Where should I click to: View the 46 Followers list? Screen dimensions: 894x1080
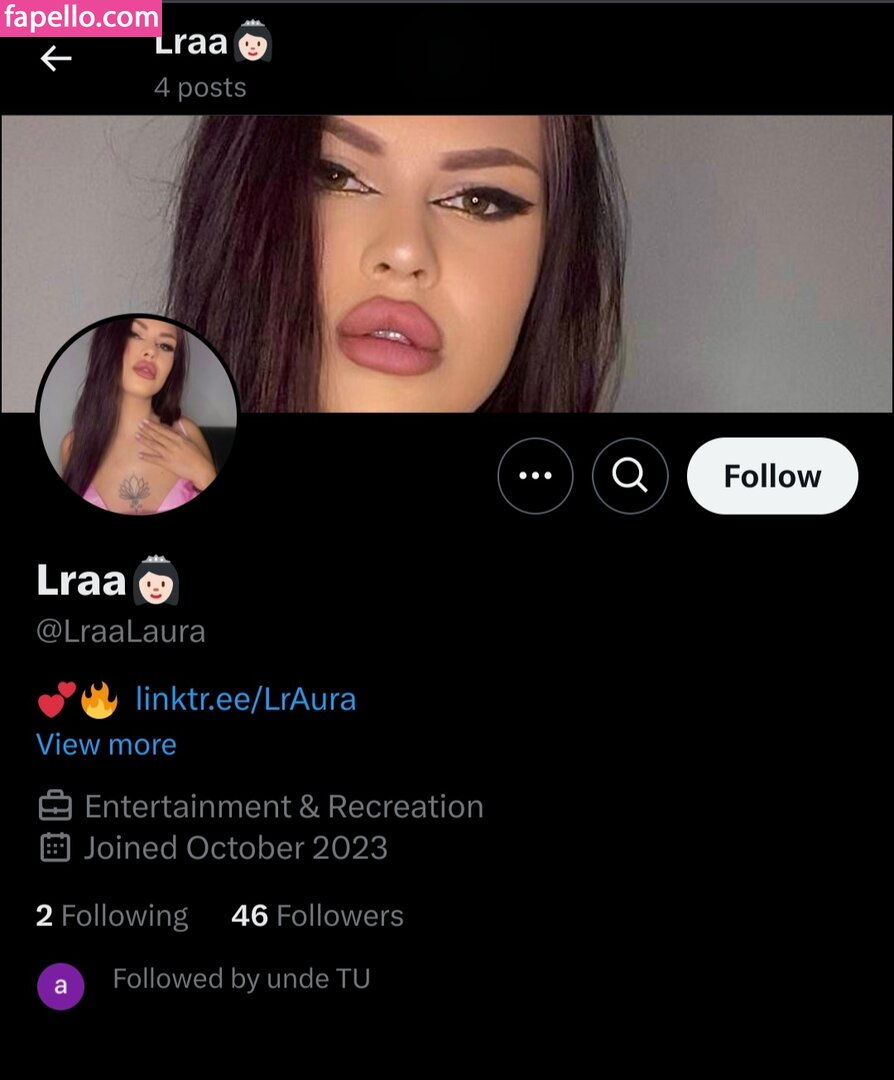(x=317, y=915)
